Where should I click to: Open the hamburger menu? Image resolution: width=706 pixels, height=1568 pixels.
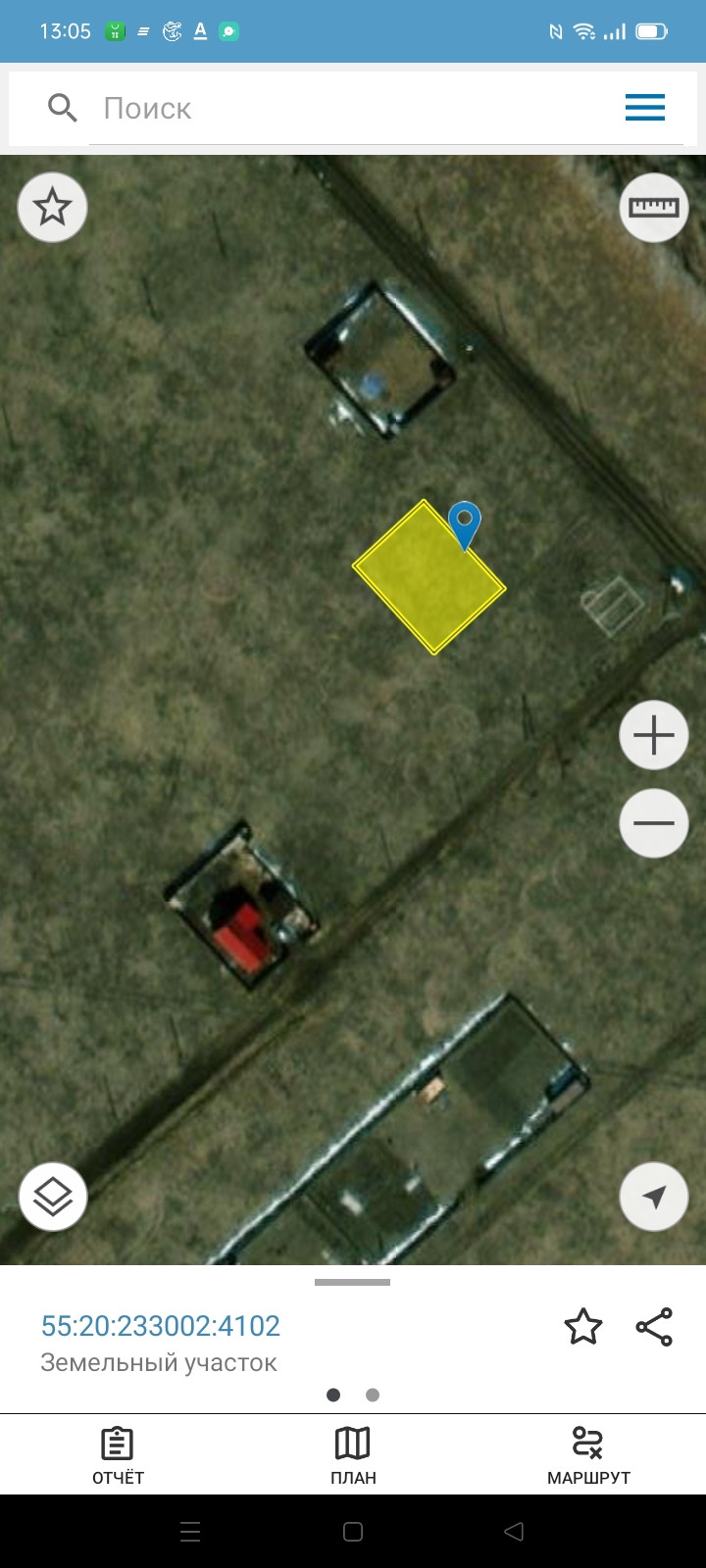[645, 108]
